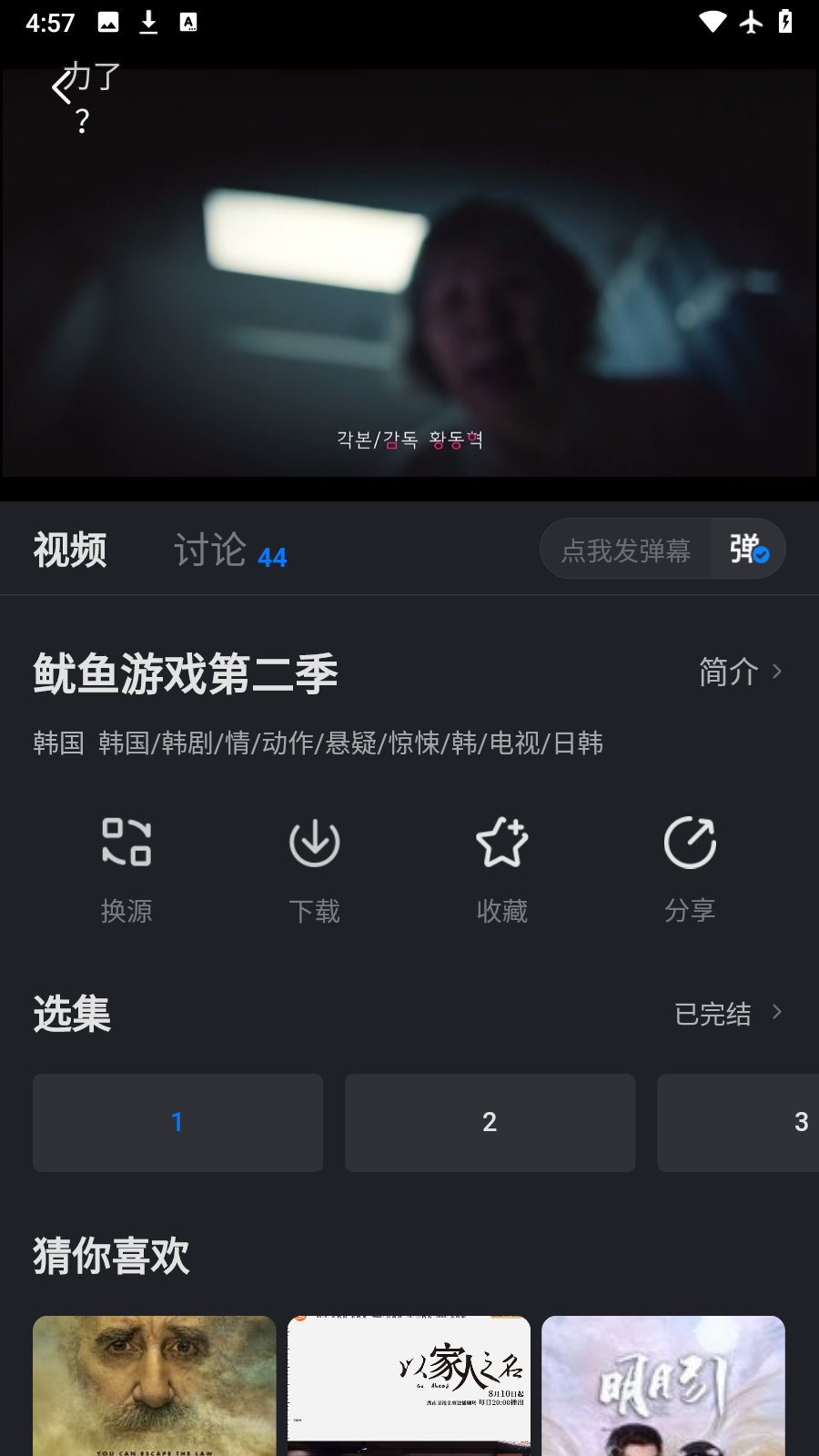Download via the 下载 button
Viewport: 819px width, 1456px height.
point(314,868)
